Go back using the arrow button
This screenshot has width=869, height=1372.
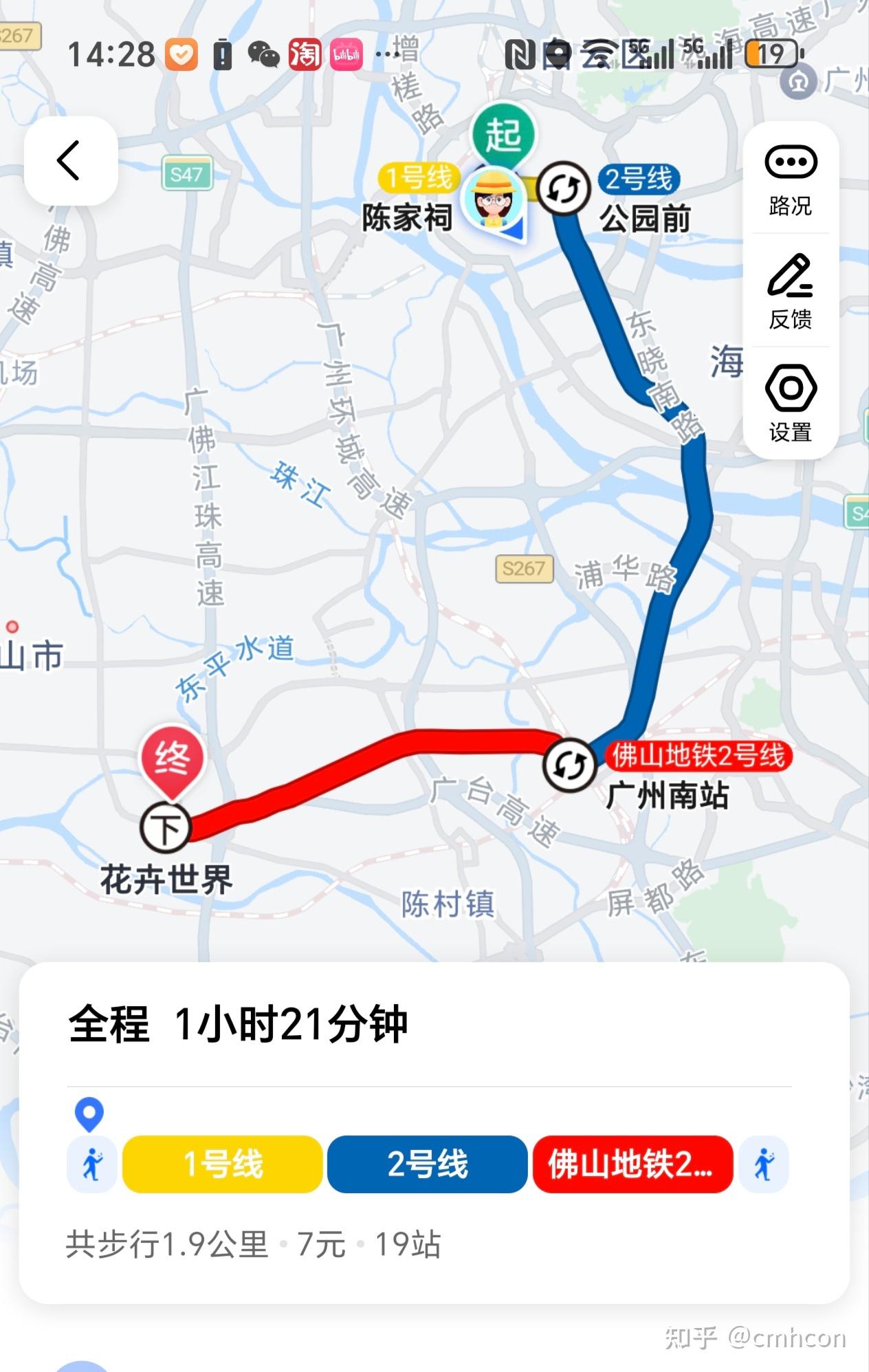(x=70, y=161)
